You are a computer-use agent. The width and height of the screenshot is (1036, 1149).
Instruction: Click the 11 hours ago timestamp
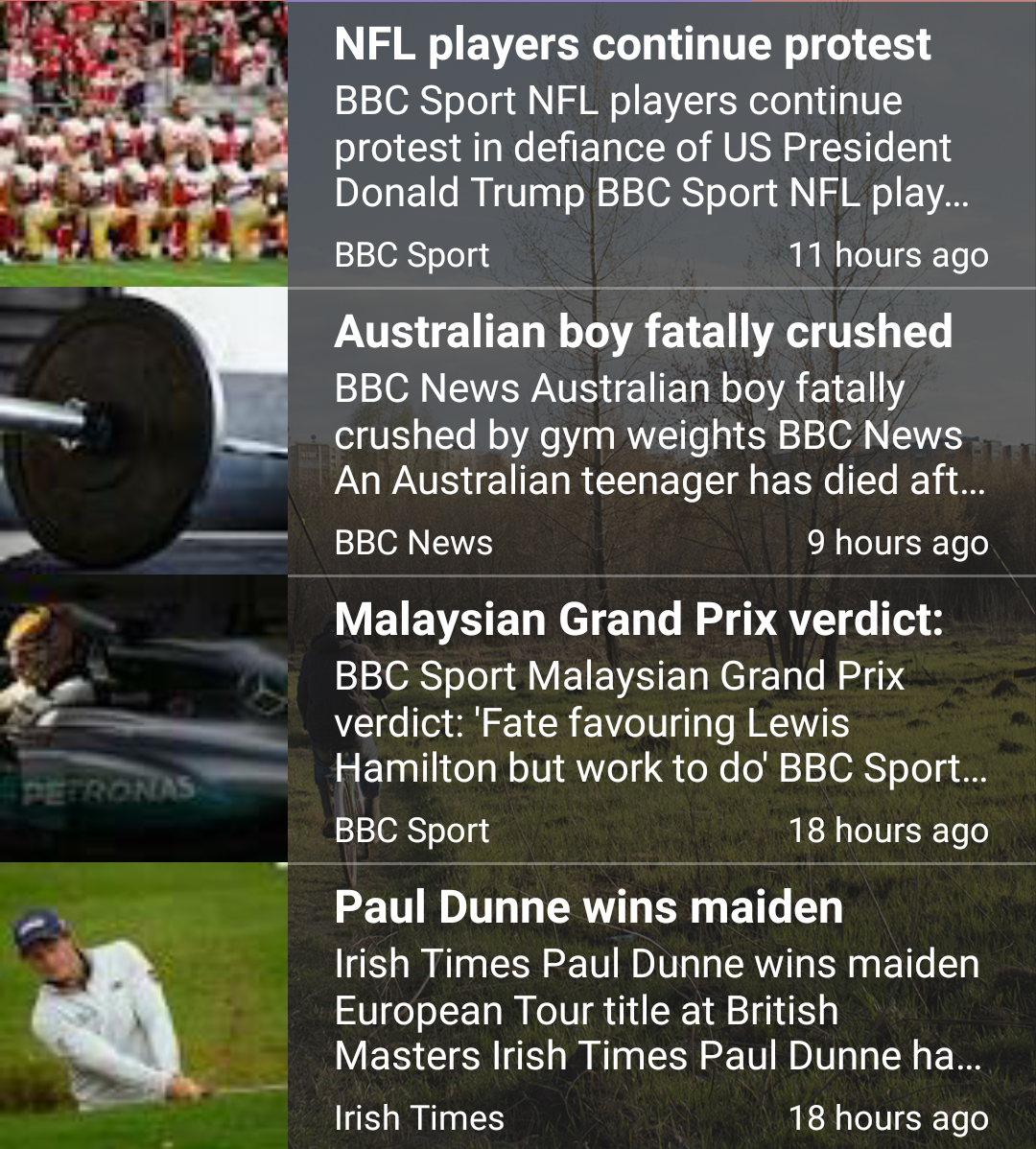pos(888,254)
